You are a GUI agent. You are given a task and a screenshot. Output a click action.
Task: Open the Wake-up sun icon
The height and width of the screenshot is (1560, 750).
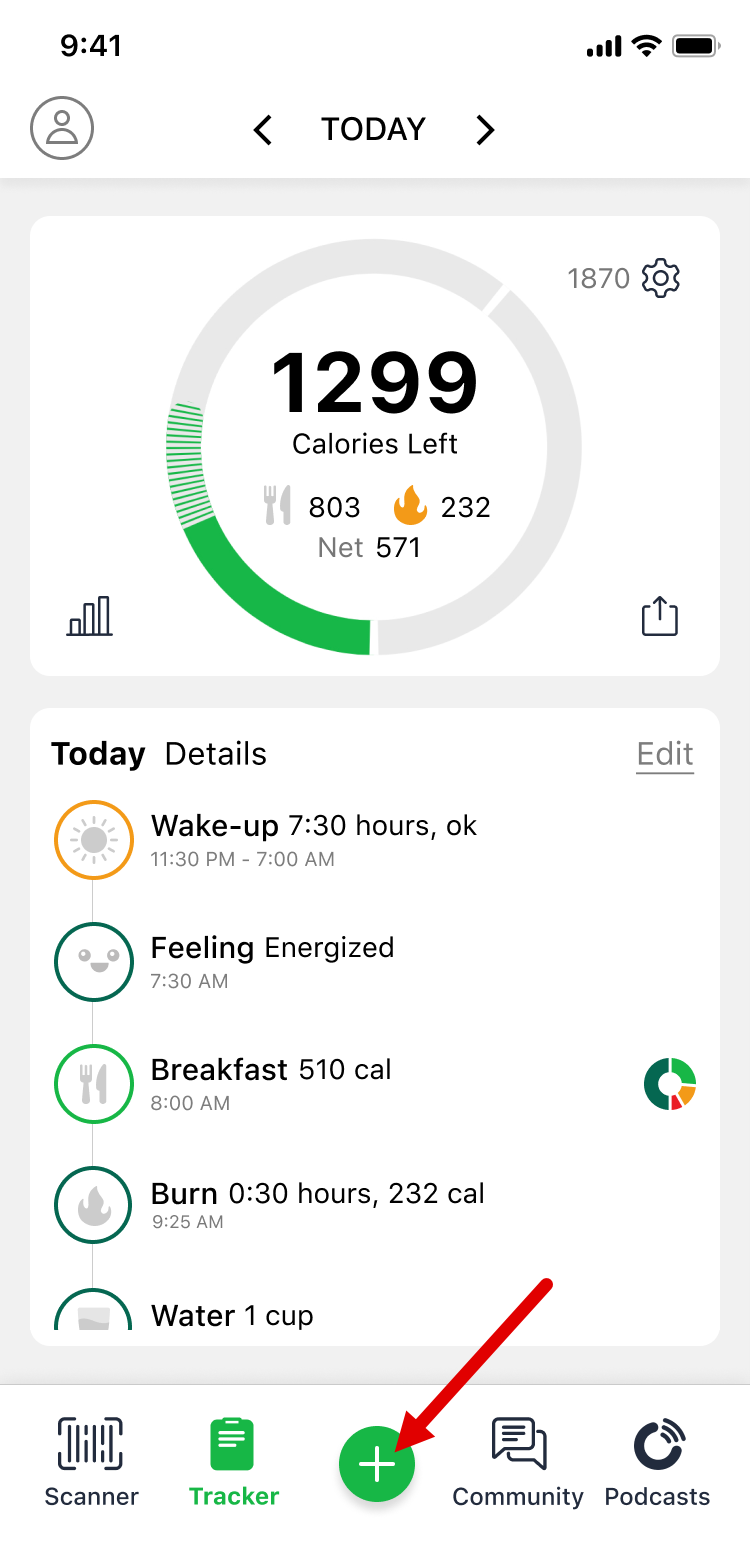[93, 840]
